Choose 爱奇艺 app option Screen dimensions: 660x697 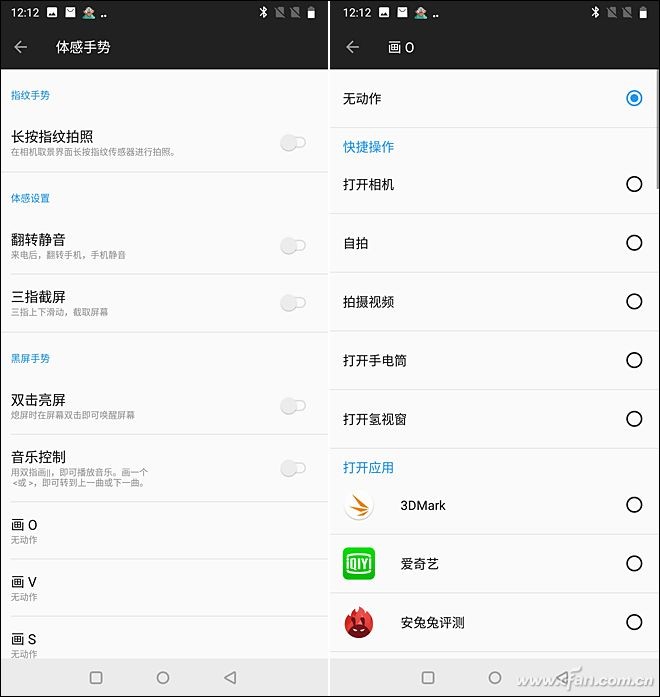click(x=633, y=564)
